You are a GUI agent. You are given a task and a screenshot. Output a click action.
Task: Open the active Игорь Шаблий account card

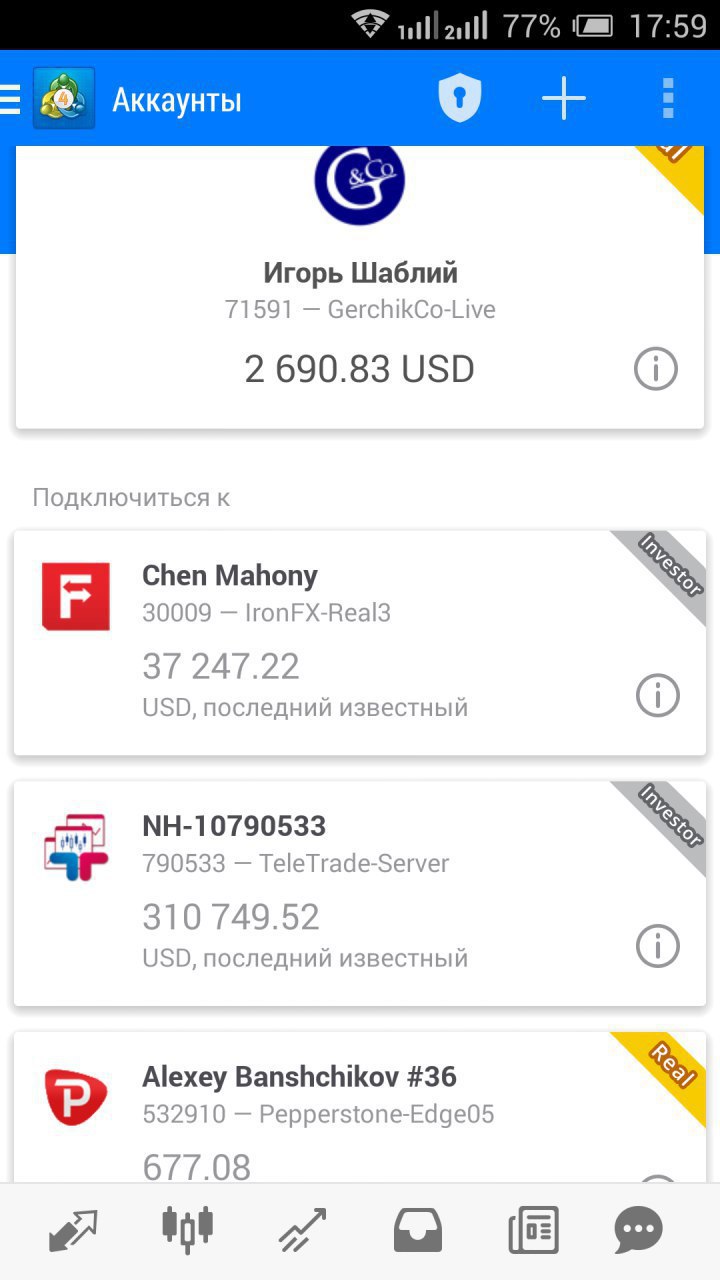pos(360,288)
